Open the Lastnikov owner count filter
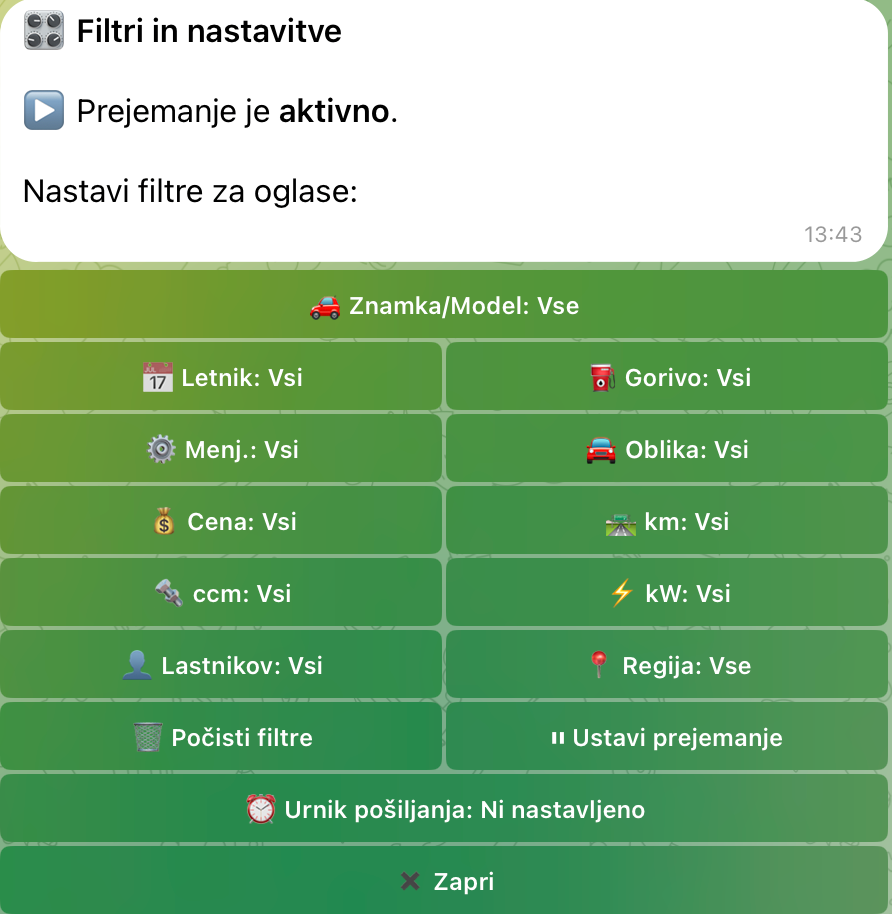This screenshot has height=914, width=892. click(x=221, y=665)
